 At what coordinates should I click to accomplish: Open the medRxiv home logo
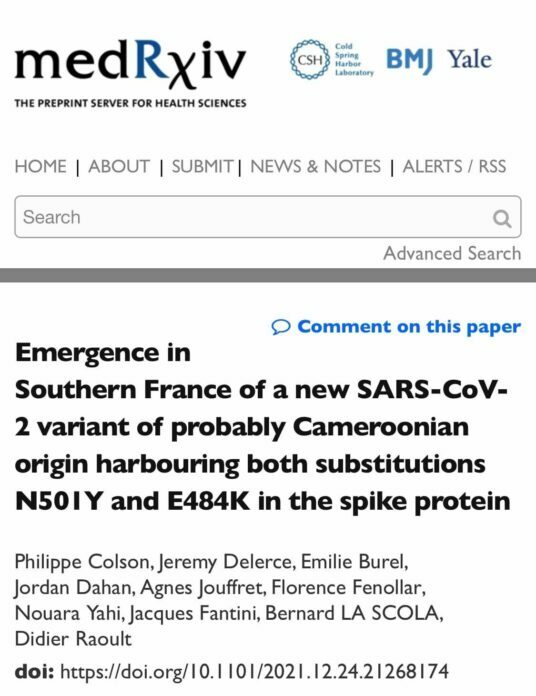click(x=130, y=73)
